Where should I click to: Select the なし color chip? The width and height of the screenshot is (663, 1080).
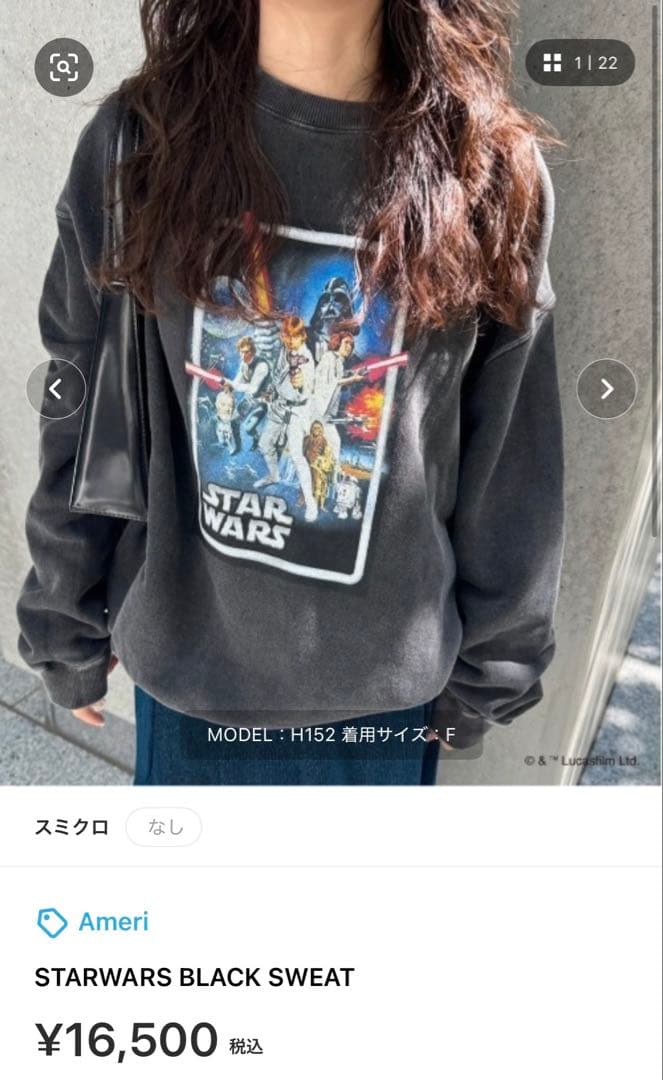(163, 827)
